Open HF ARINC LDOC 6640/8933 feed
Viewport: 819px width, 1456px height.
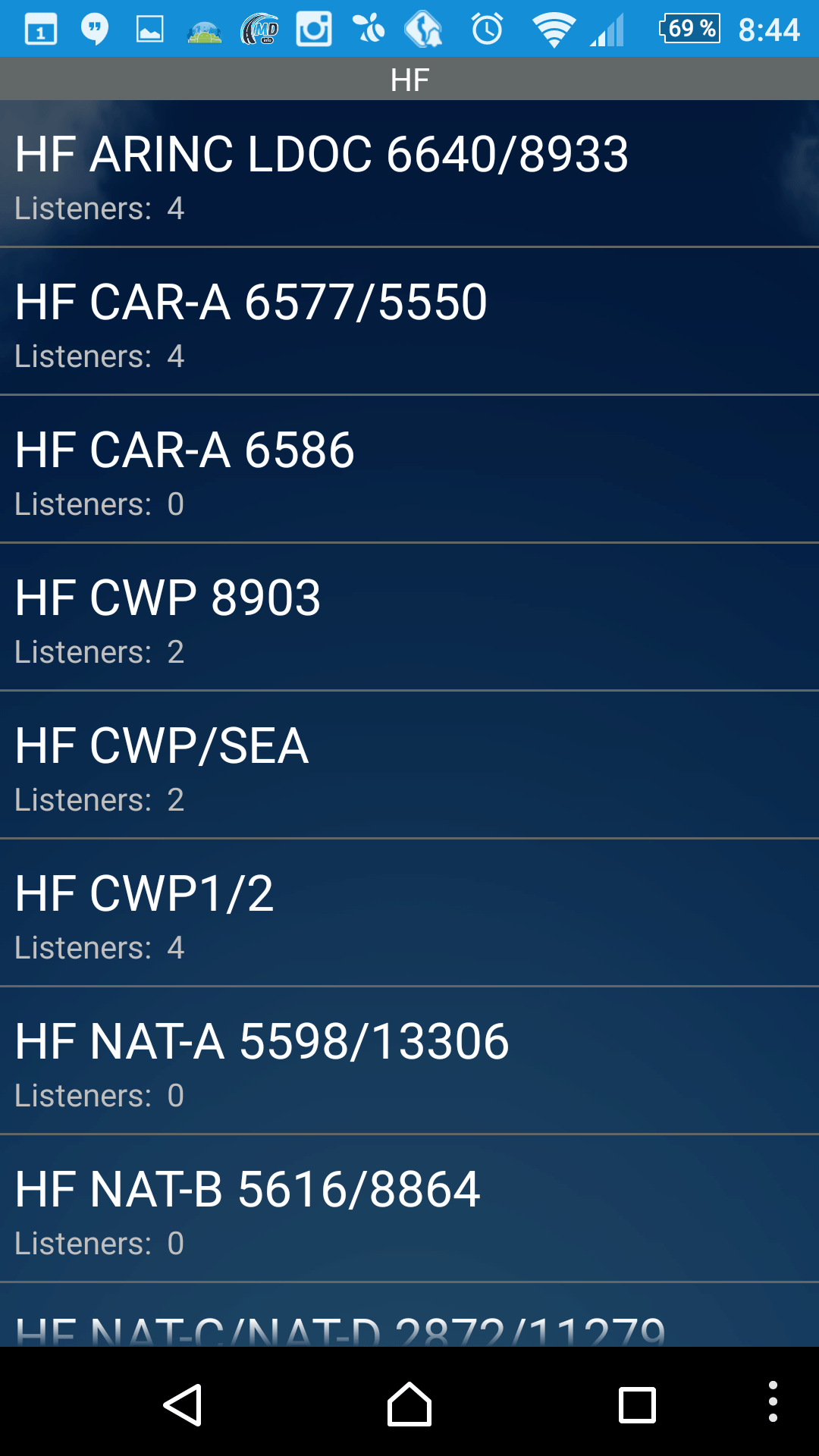[409, 174]
